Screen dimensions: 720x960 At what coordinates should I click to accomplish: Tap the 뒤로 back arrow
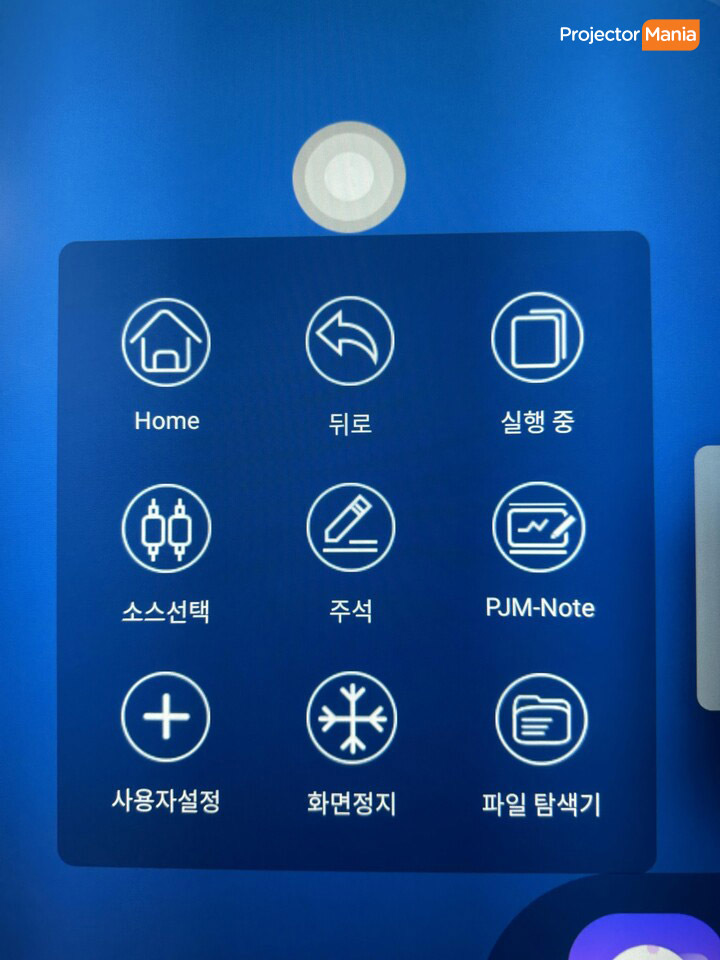350,343
